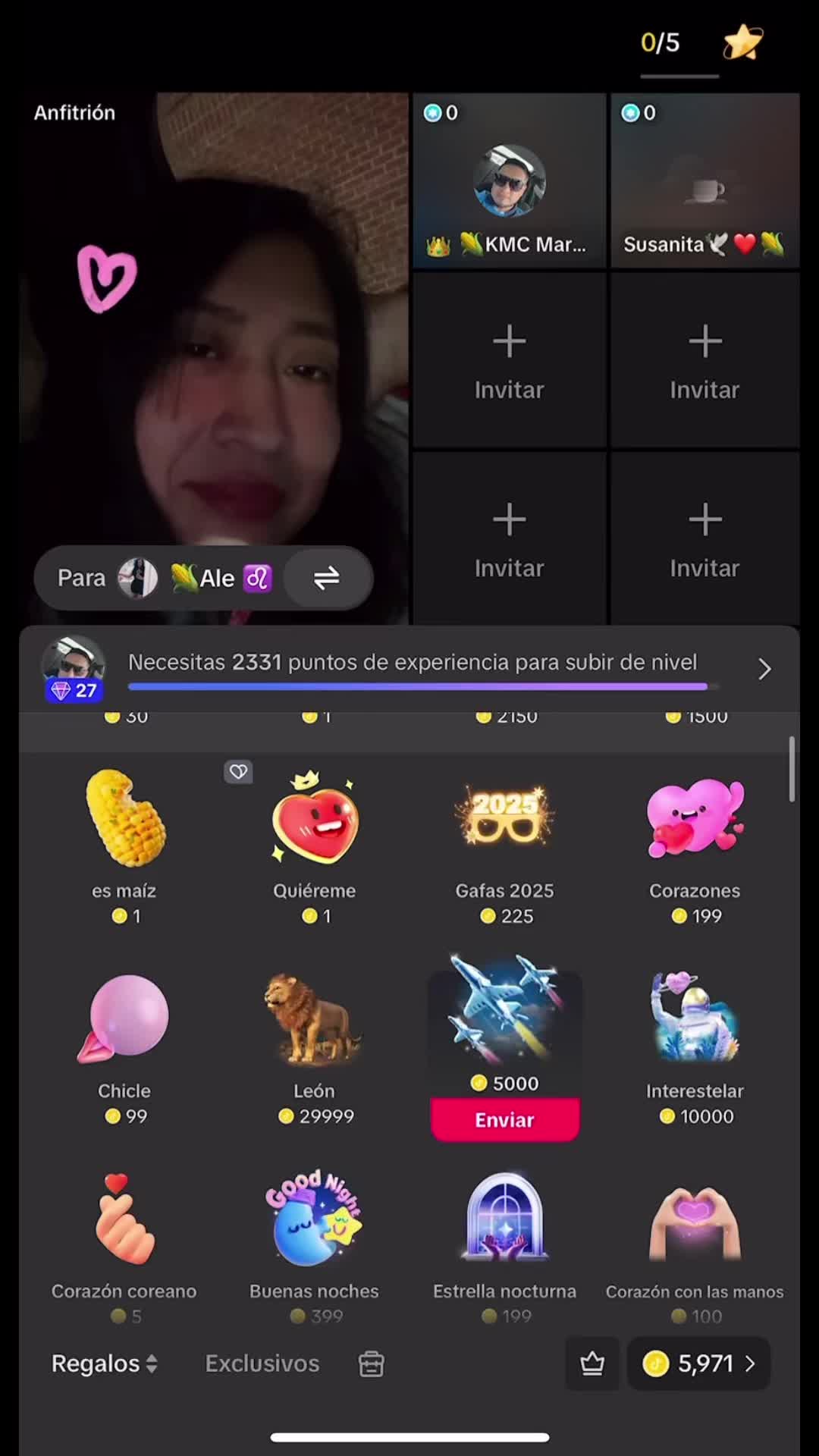Select the Corazón con las manos gift
819x1456 pixels.
click(x=695, y=1244)
